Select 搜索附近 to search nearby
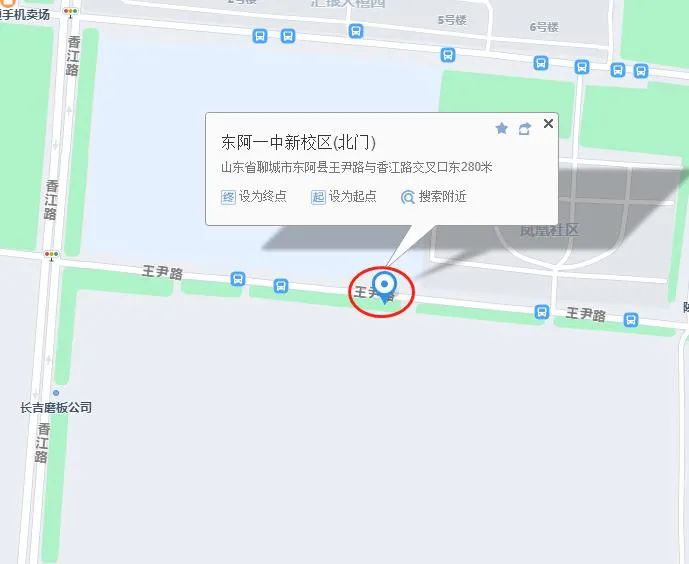689x564 pixels. coord(434,197)
